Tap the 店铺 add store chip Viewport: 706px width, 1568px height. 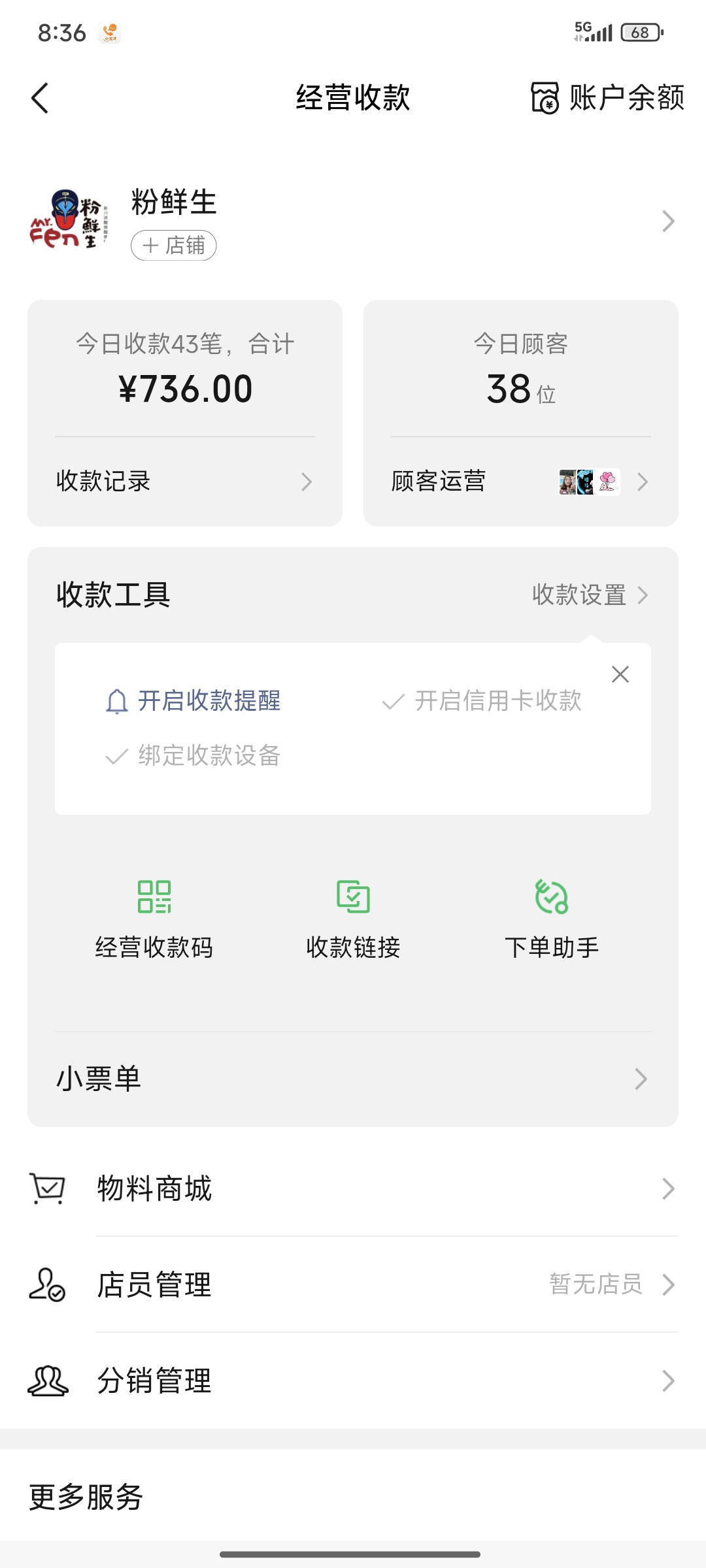click(x=174, y=246)
